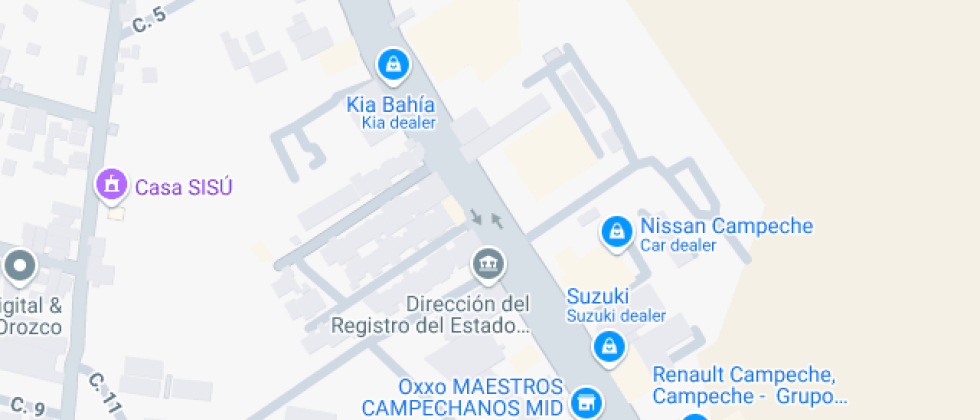Select Dirección del Registro del Estado marker
The width and height of the screenshot is (980, 420).
(x=488, y=265)
